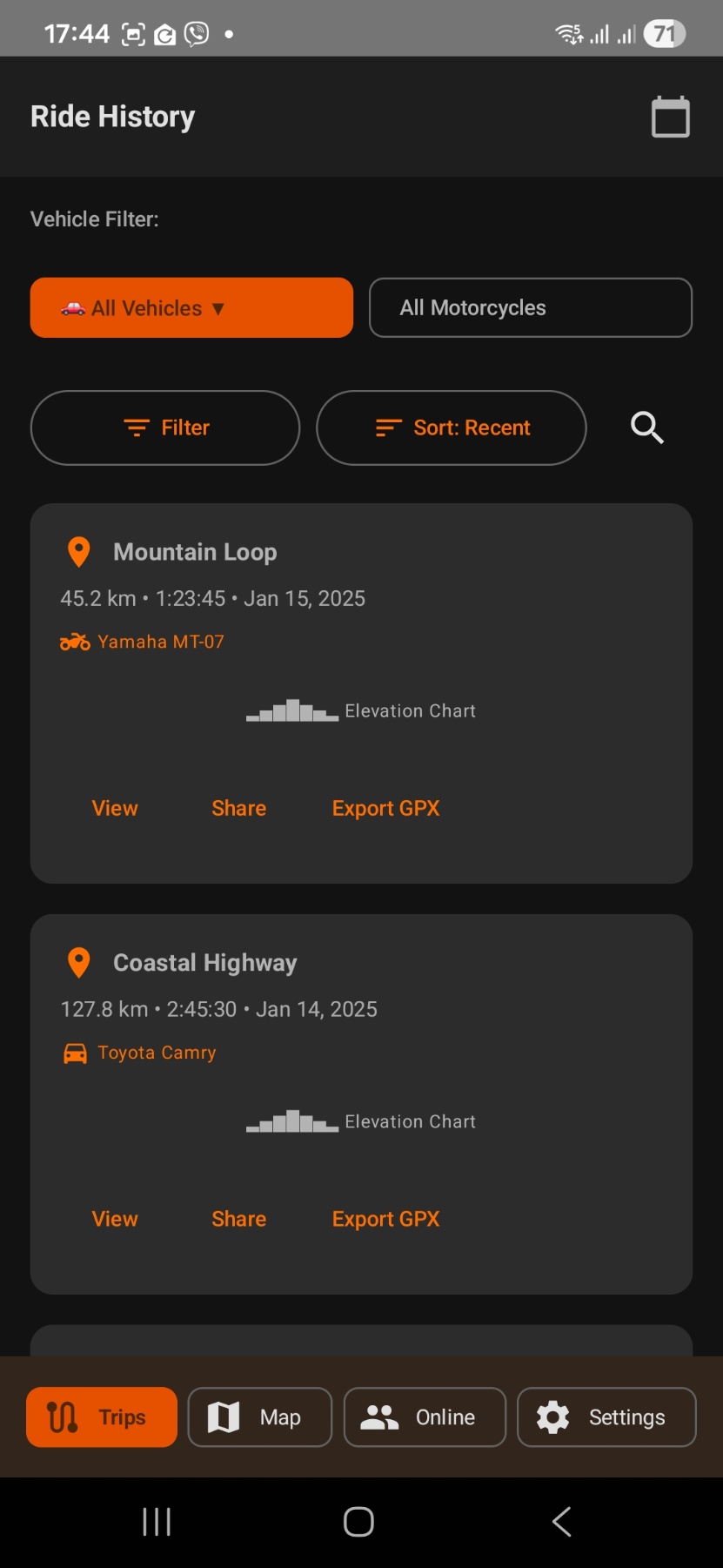Select the motorcycle icon next to Yamaha MT-07
Image resolution: width=723 pixels, height=1568 pixels.
[x=75, y=642]
